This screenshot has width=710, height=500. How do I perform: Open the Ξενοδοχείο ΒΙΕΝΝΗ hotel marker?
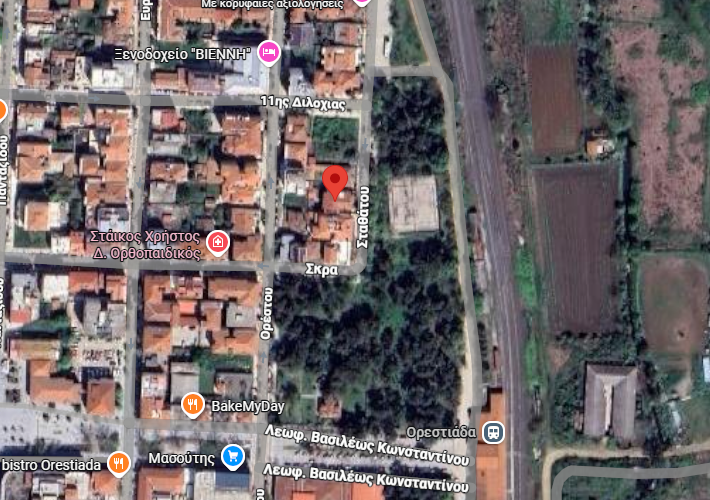pos(267,50)
